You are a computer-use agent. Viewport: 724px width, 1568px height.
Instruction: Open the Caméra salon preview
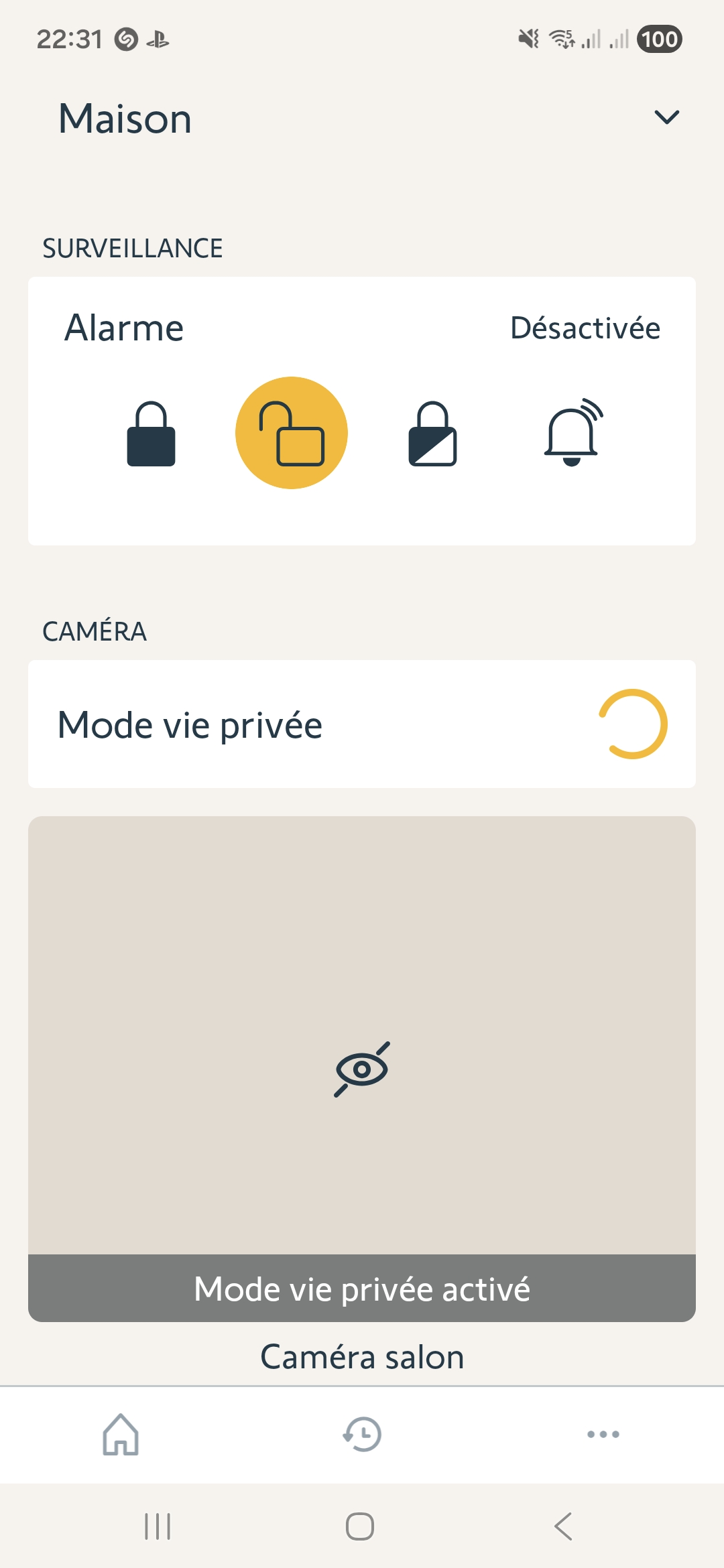tap(362, 1068)
